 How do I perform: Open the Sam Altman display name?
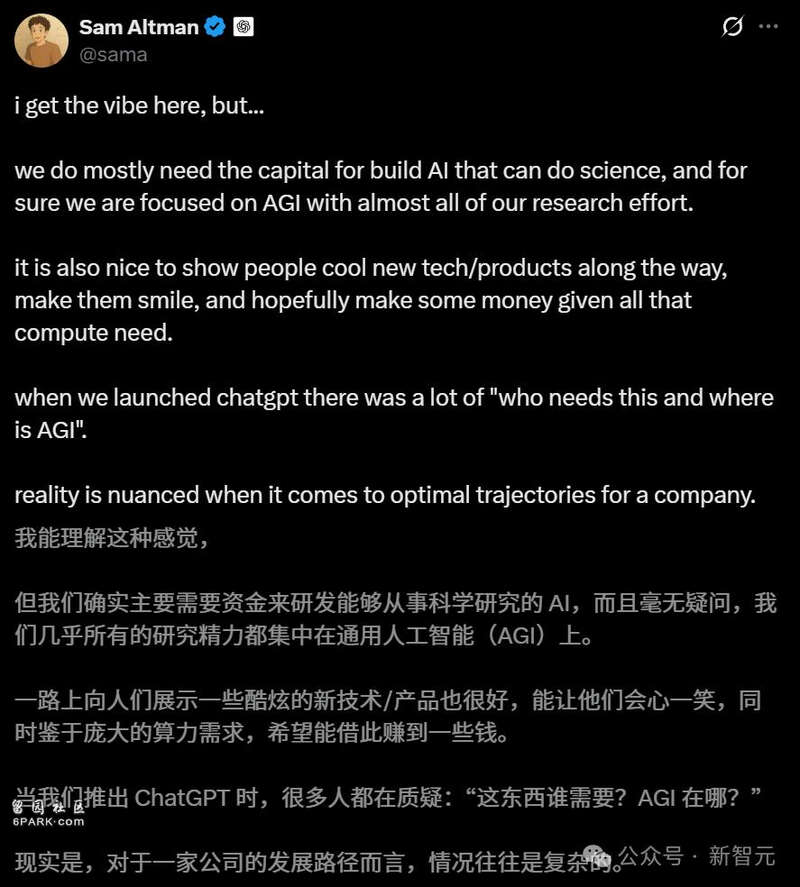pos(138,27)
